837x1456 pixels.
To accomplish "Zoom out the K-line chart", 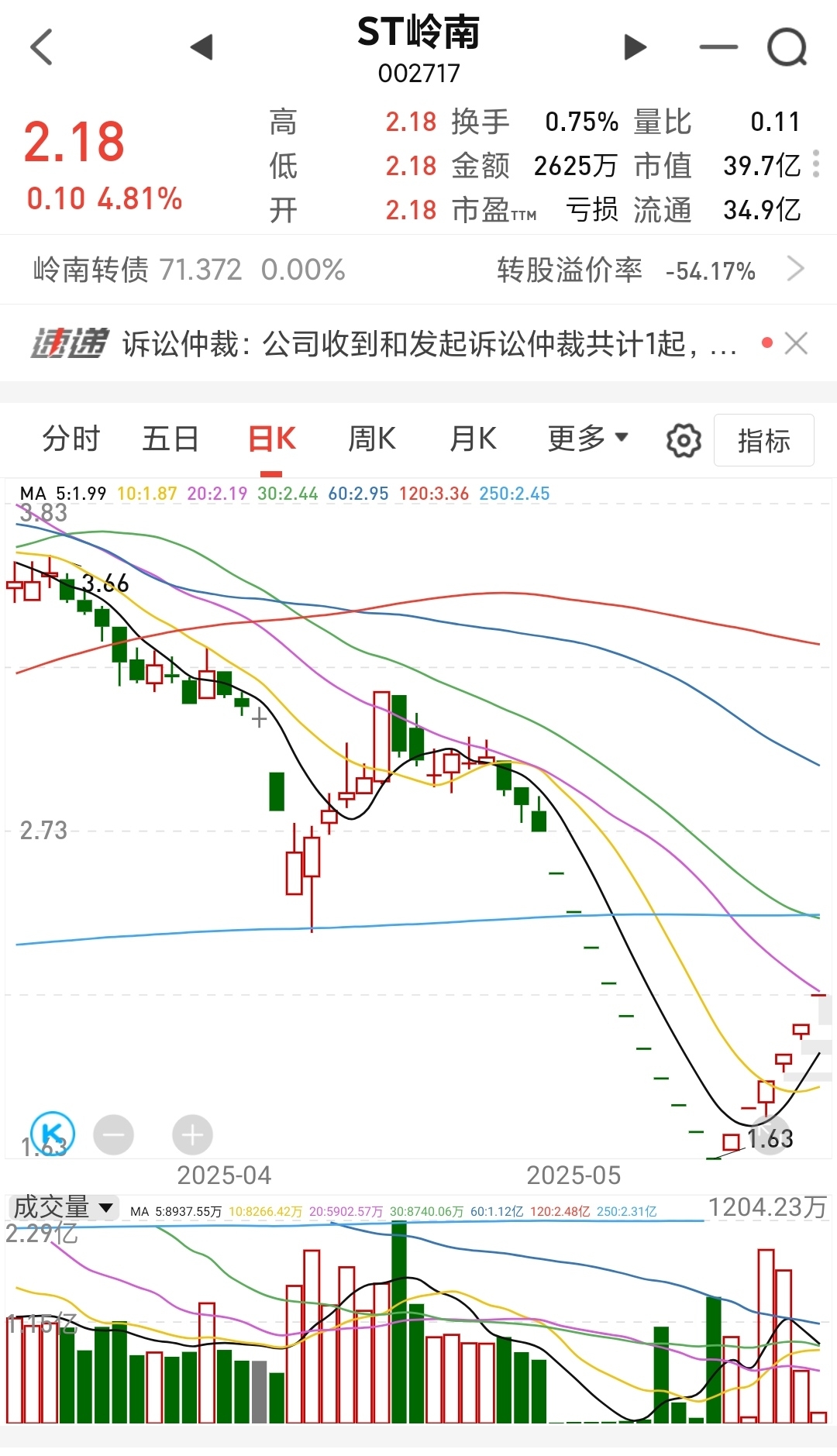I will [x=114, y=1135].
